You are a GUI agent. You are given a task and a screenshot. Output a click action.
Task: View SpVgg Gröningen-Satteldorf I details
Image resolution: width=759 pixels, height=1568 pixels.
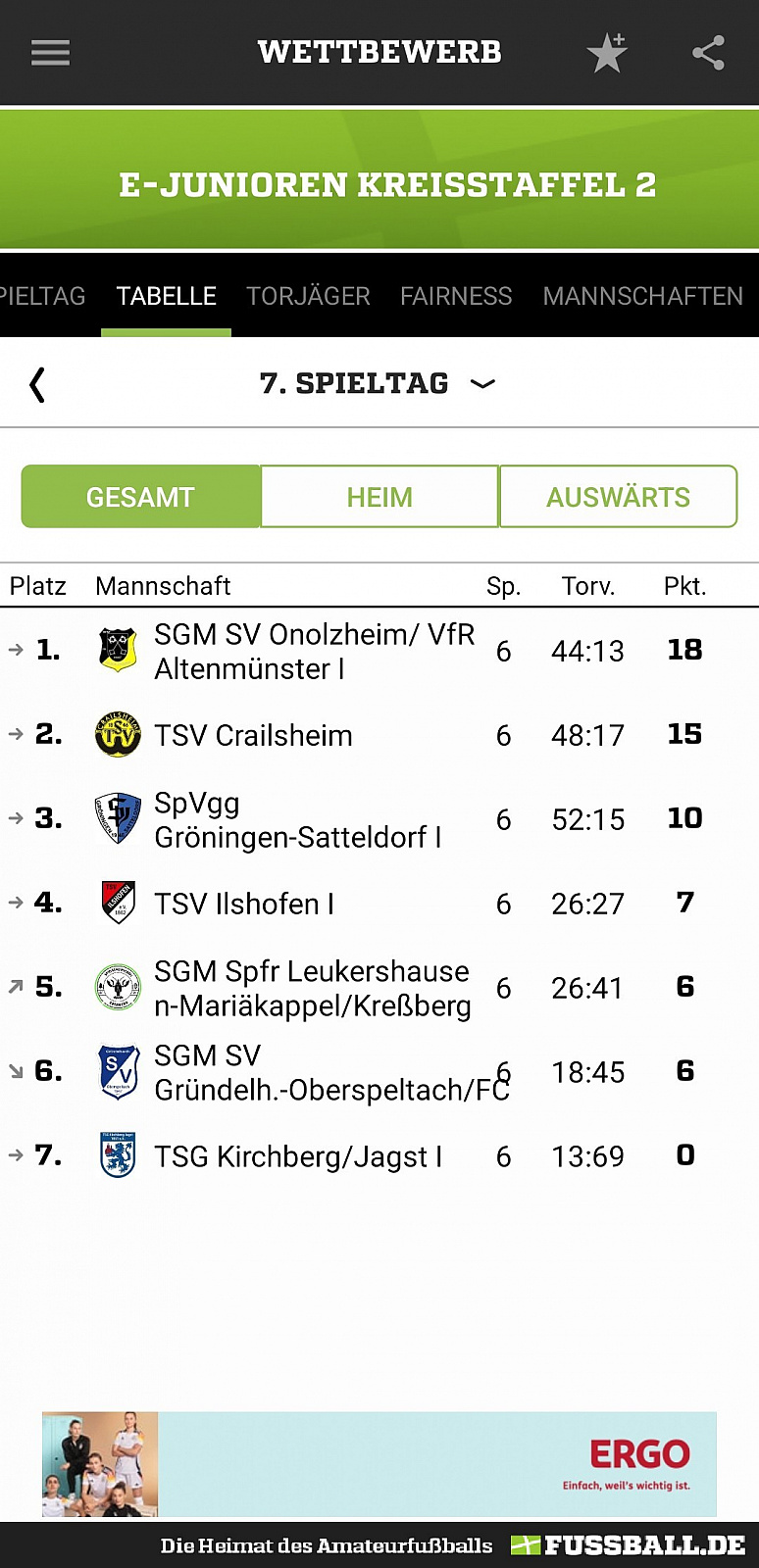point(297,820)
